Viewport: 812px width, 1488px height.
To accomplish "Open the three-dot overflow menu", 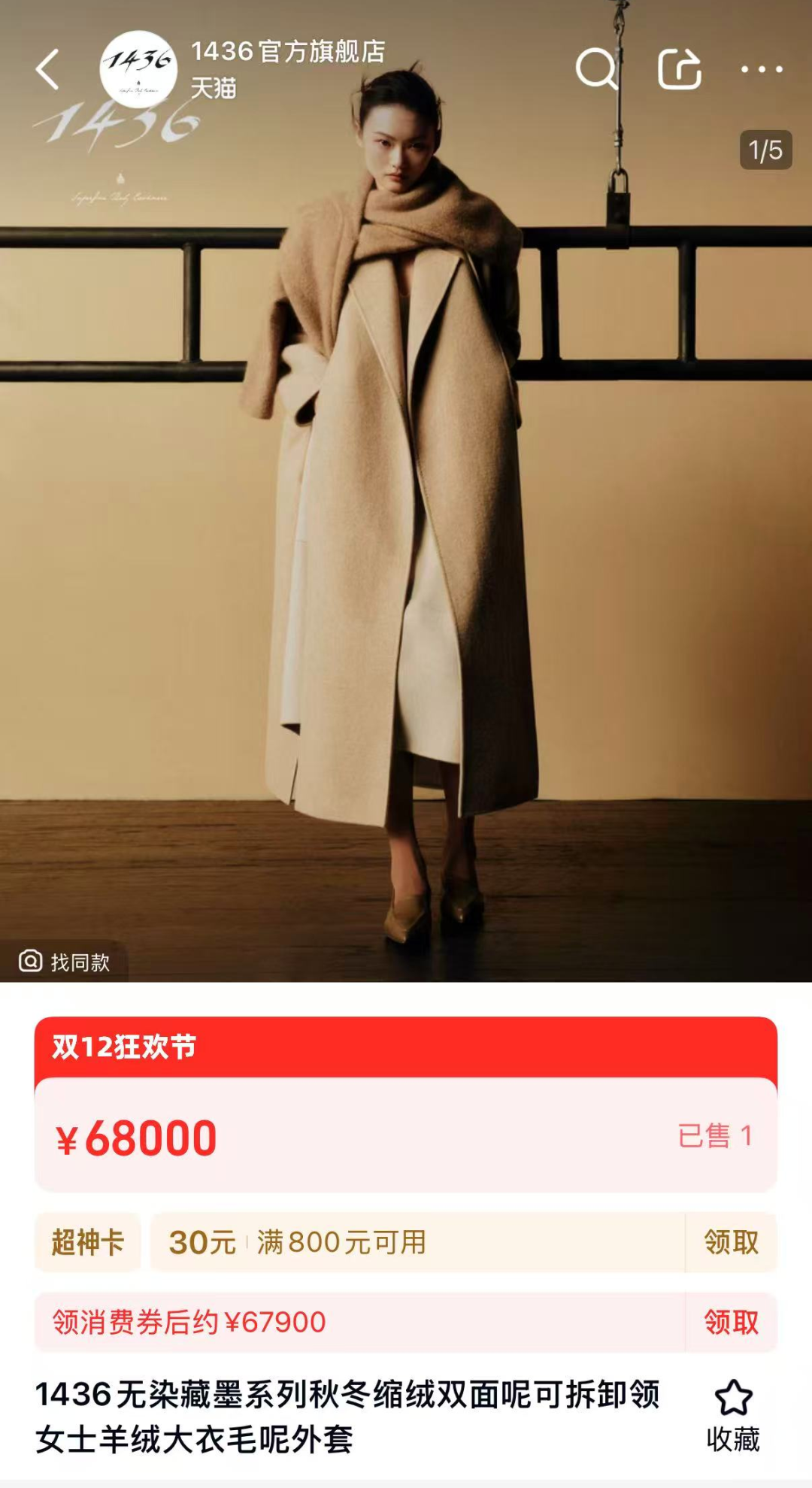I will tap(762, 69).
